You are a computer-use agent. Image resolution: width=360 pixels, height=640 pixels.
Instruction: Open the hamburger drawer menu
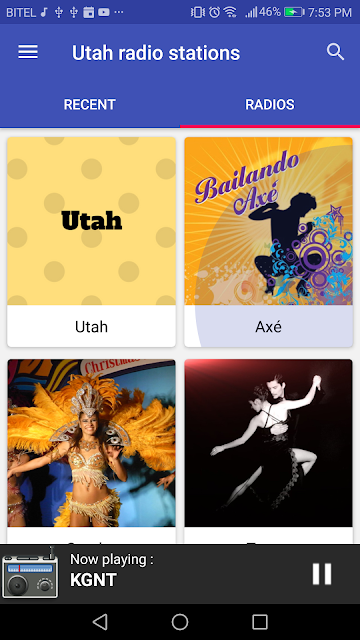coord(28,52)
